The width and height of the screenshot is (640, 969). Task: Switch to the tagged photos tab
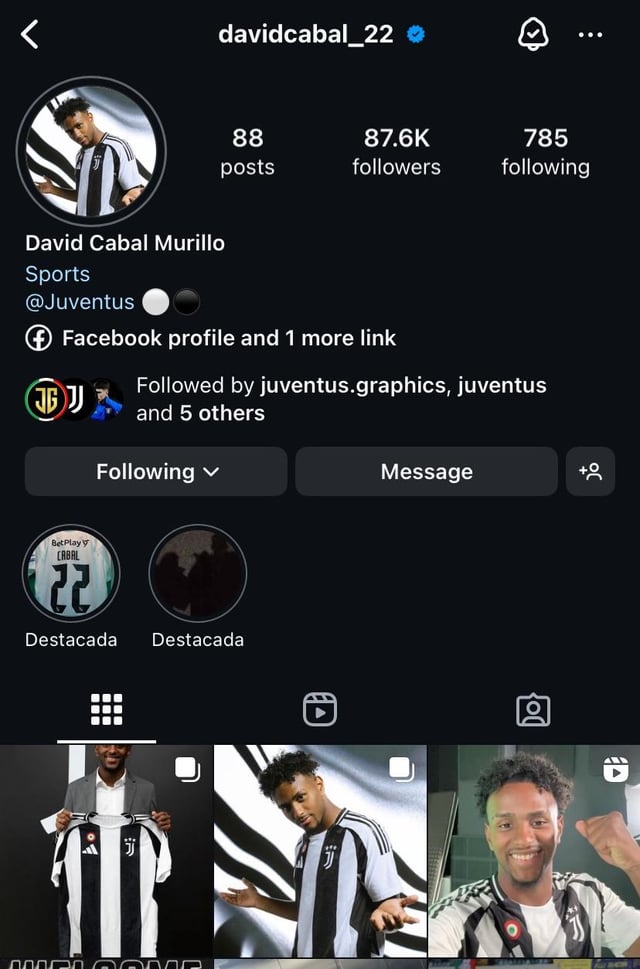tap(533, 709)
